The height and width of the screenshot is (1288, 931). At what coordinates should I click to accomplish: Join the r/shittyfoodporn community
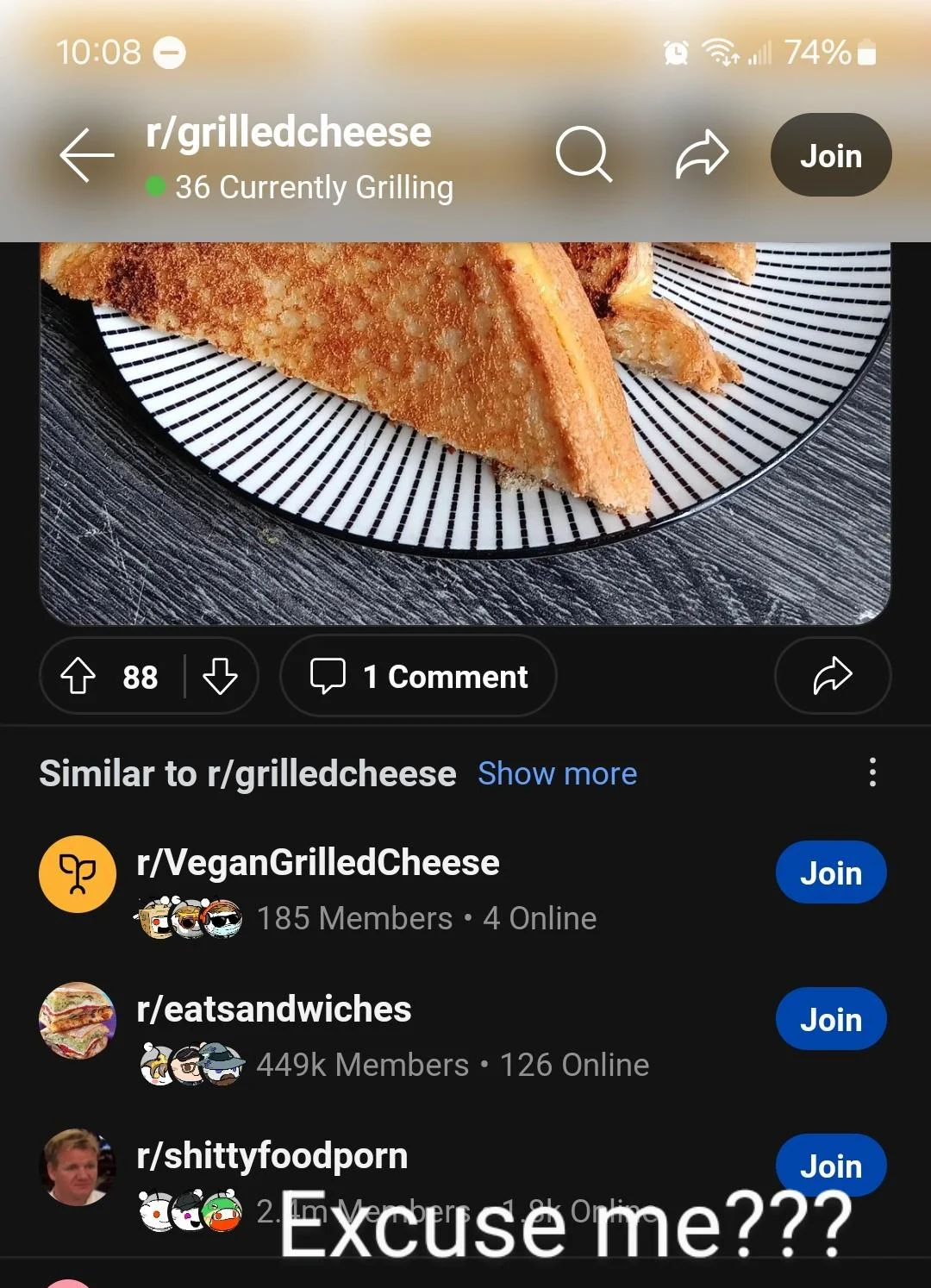pos(830,1165)
